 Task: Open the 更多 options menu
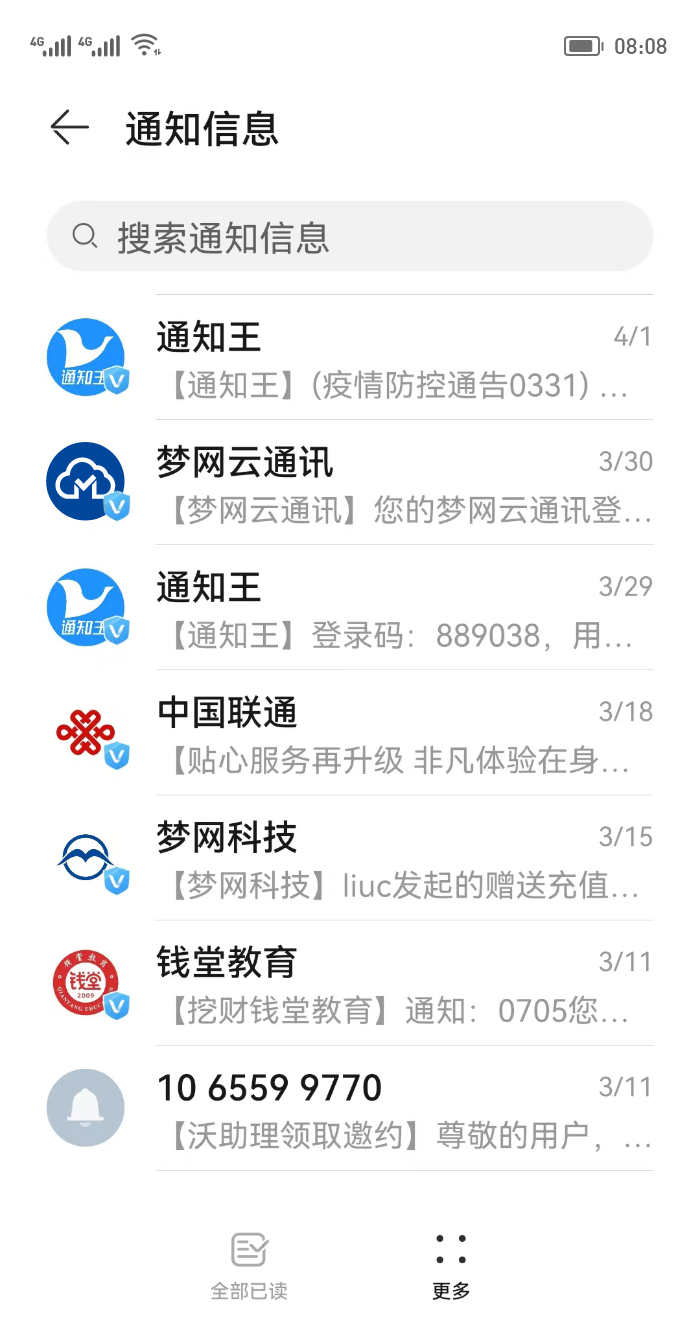pos(451,1265)
